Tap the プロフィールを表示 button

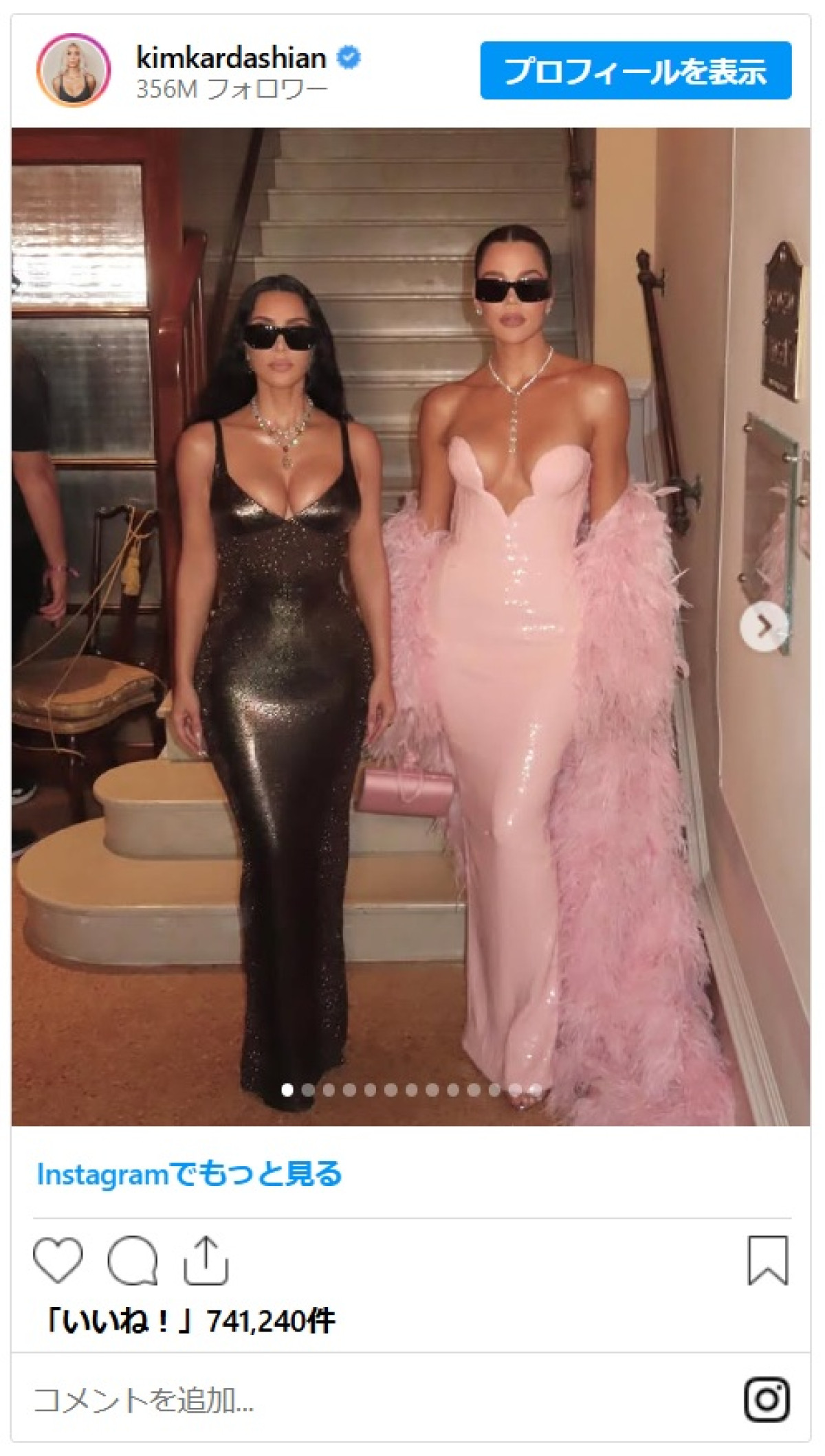[635, 70]
